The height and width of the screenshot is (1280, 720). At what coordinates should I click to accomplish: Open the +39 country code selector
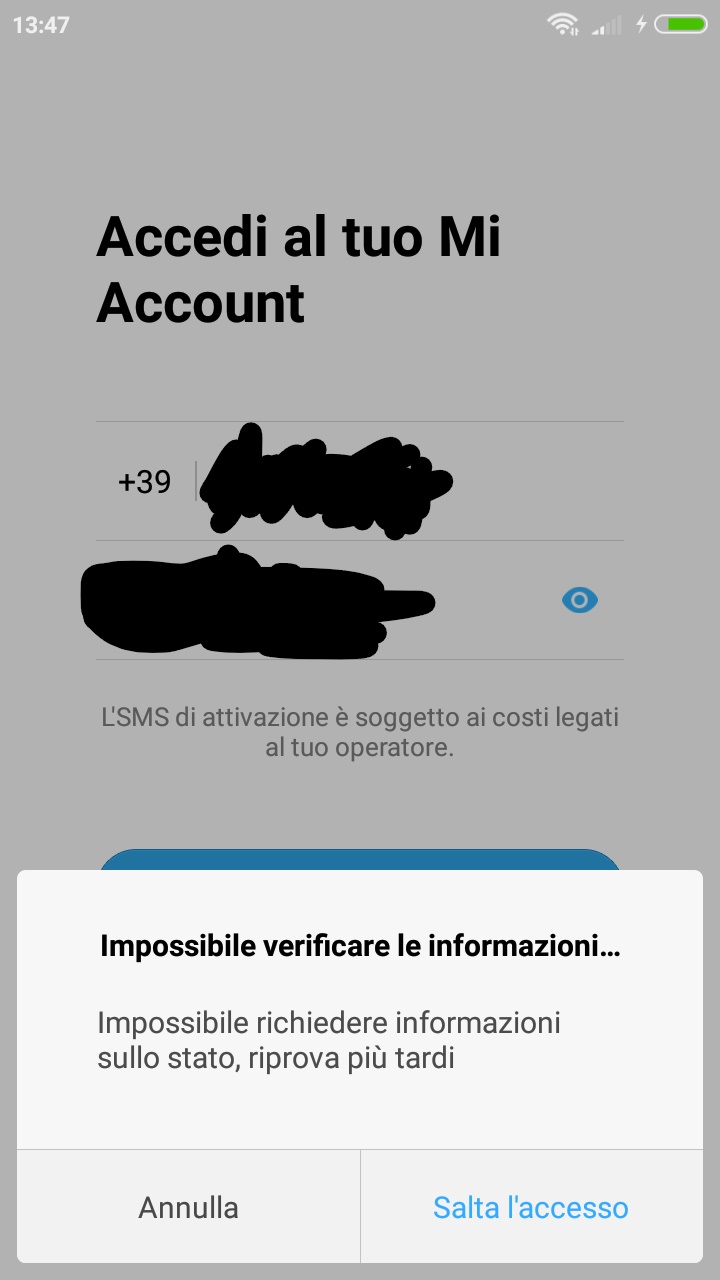click(x=145, y=482)
